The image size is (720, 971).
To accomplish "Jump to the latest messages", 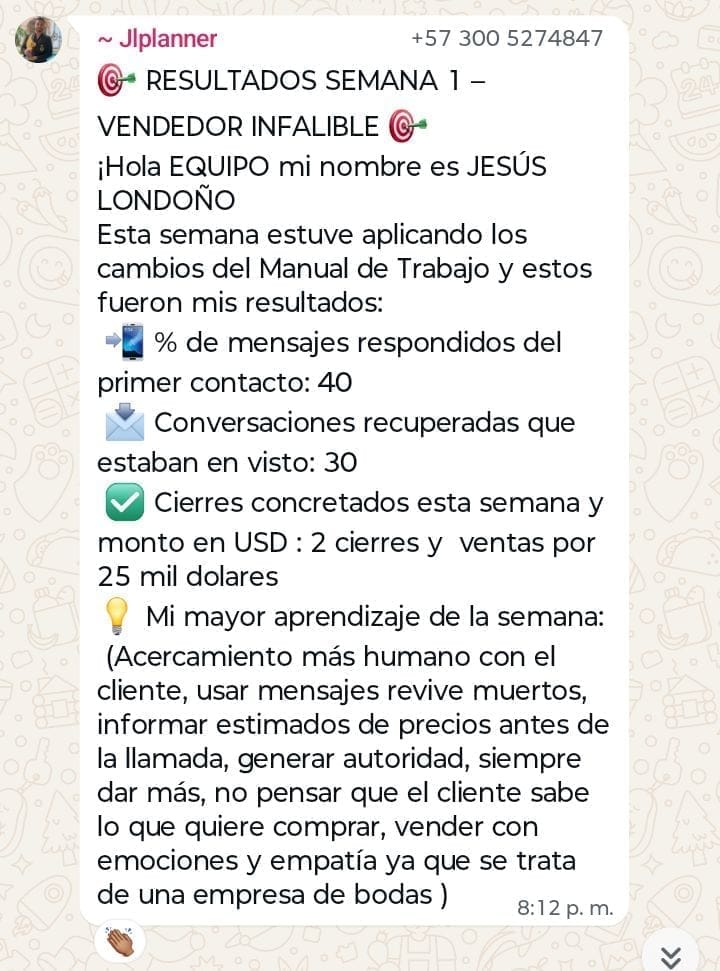I will tap(671, 956).
